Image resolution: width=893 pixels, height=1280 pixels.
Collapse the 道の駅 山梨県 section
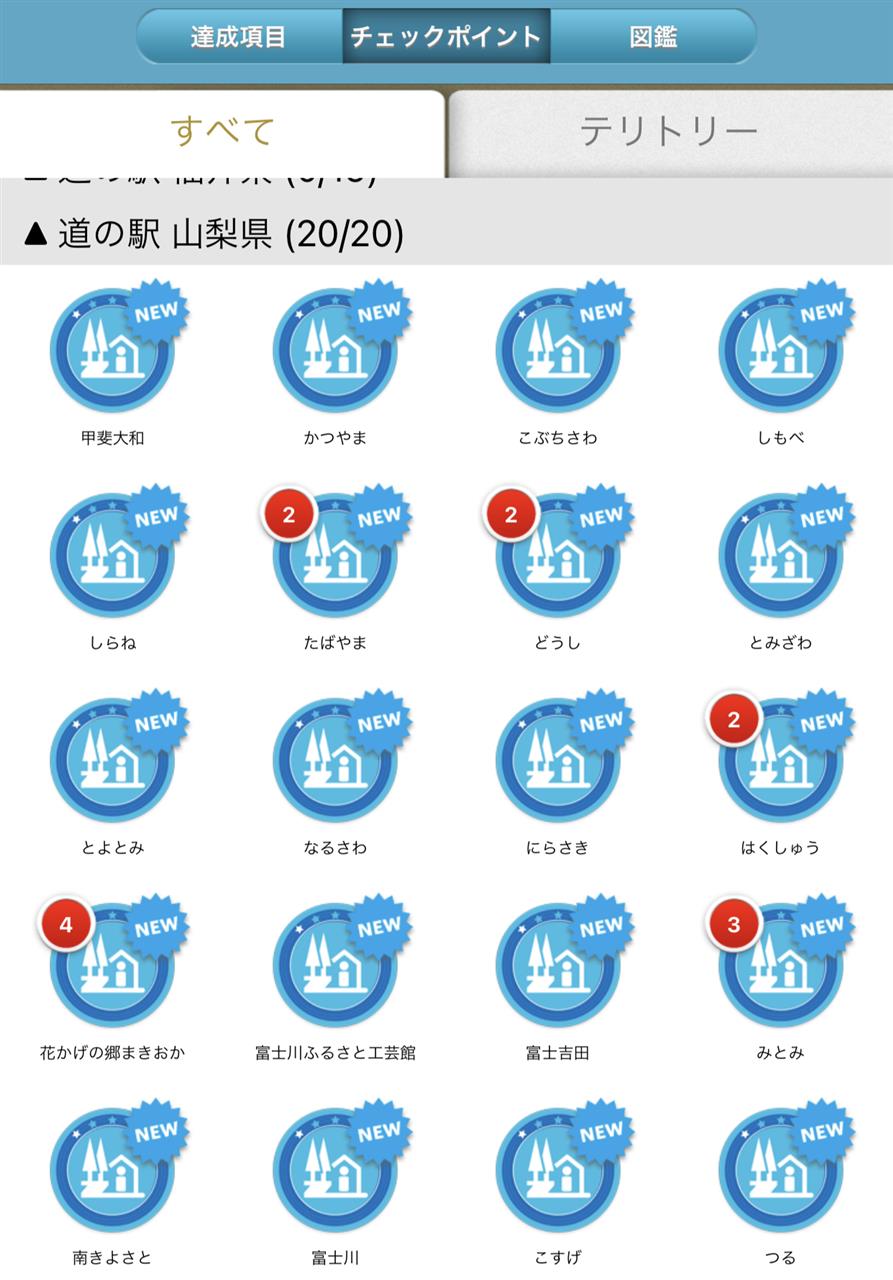pyautogui.click(x=214, y=235)
